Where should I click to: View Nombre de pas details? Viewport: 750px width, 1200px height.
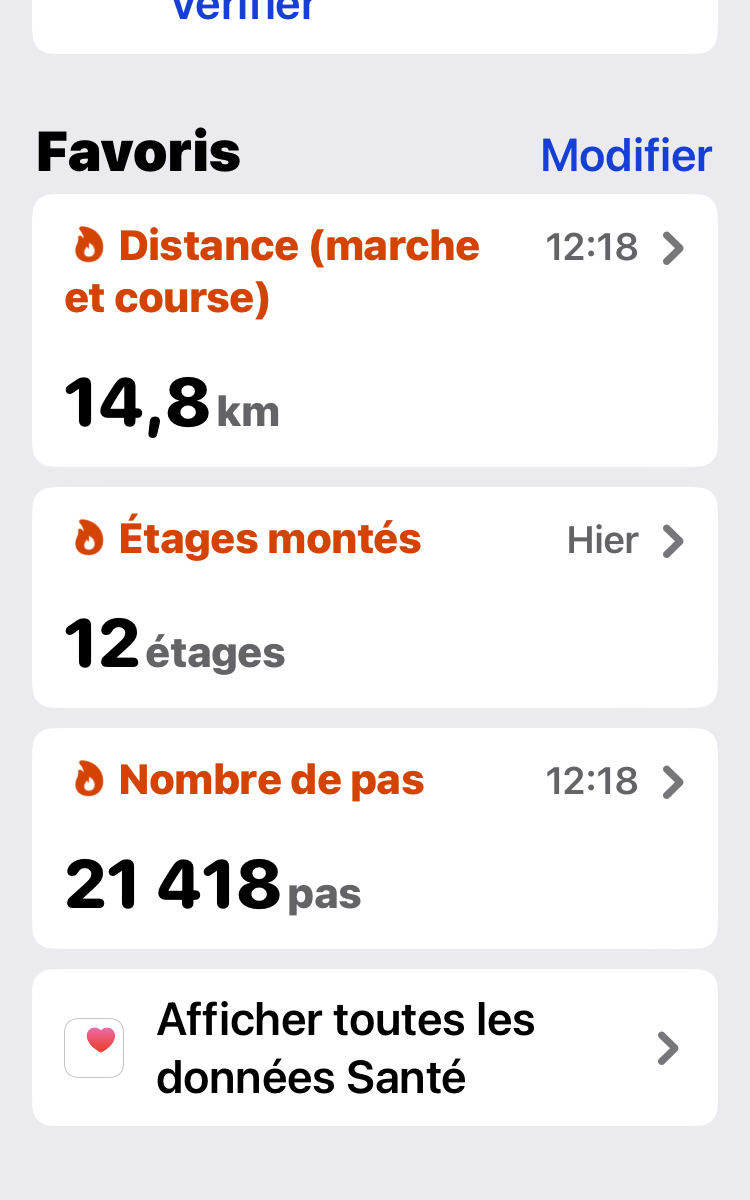tap(375, 838)
